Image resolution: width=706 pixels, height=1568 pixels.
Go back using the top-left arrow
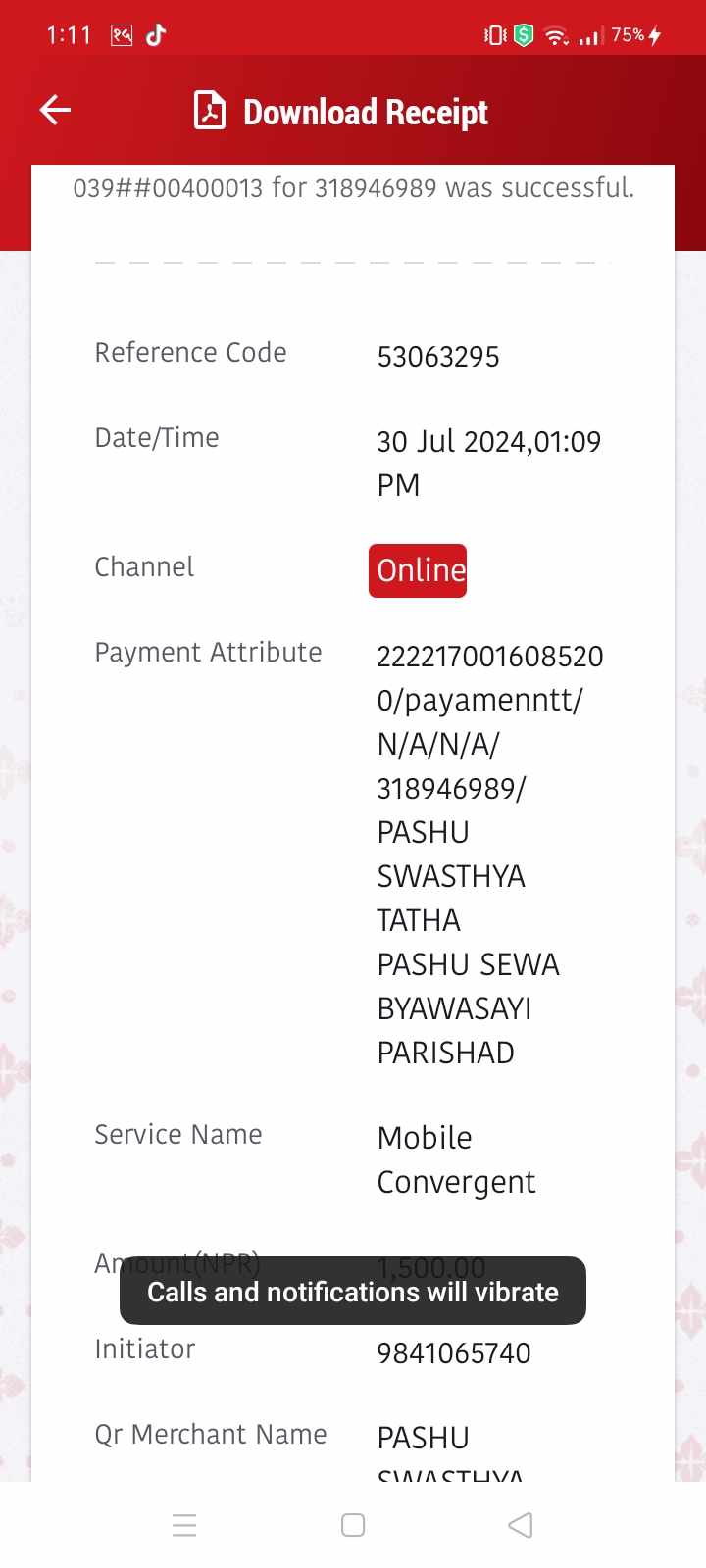click(55, 110)
